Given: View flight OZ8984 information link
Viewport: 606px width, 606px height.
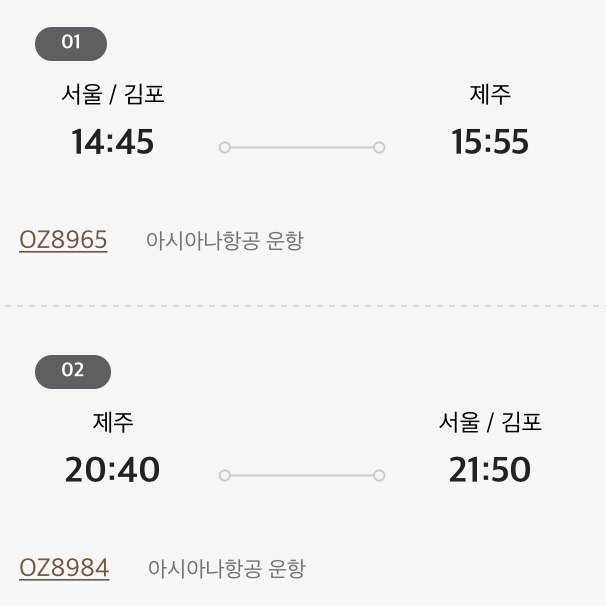Looking at the screenshot, I should click(x=64, y=569).
